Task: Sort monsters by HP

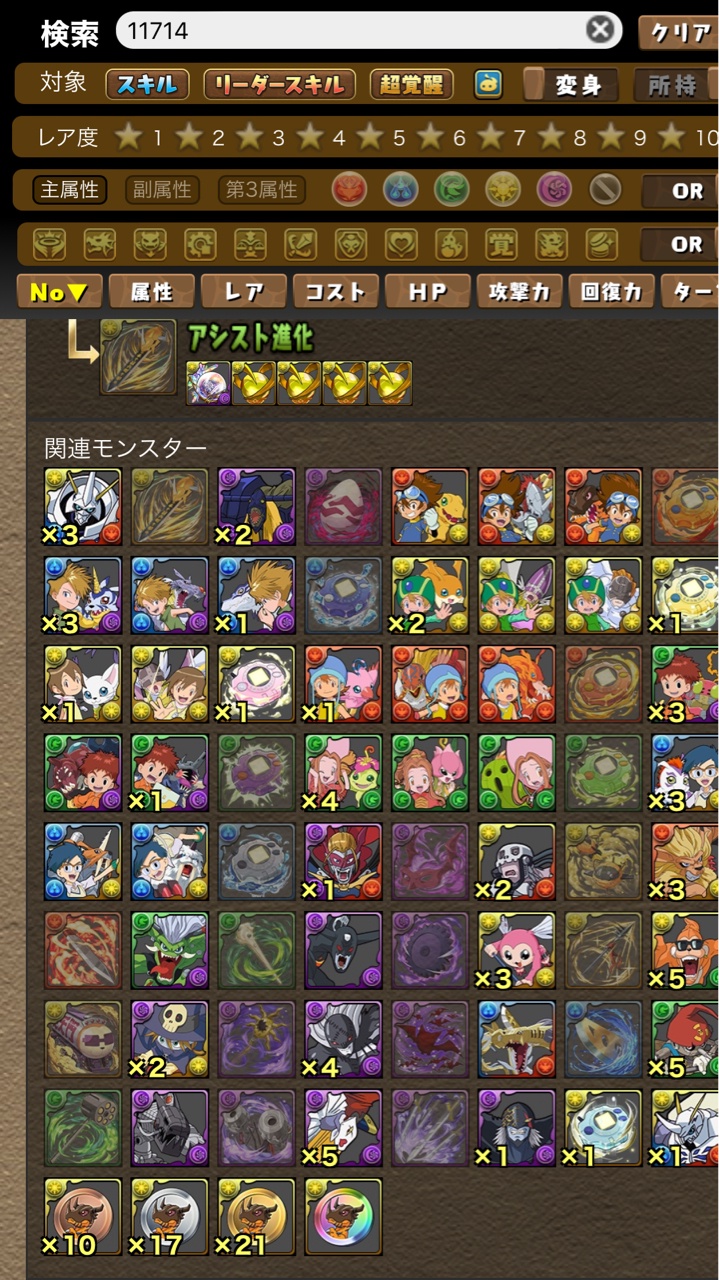Action: click(x=427, y=292)
